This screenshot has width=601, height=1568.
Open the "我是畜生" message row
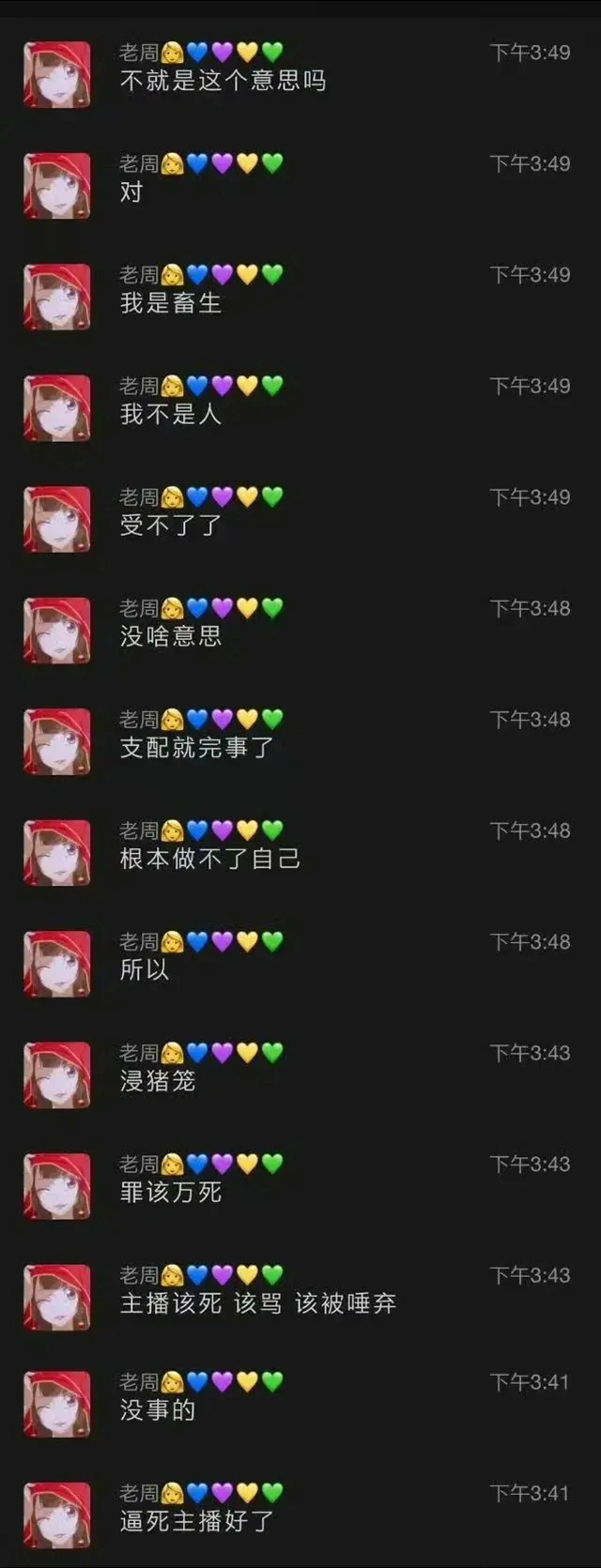coord(171,303)
